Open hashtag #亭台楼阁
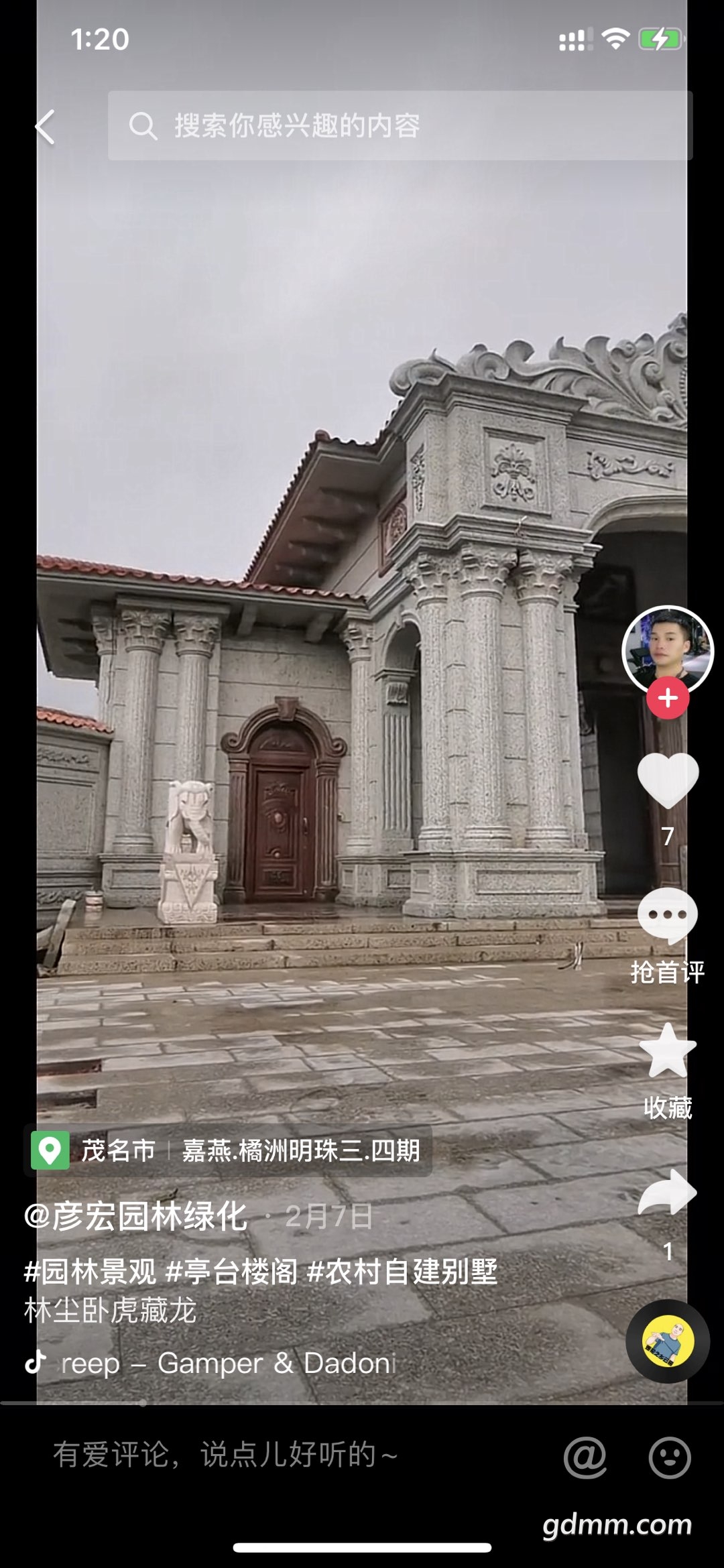 click(x=231, y=1272)
